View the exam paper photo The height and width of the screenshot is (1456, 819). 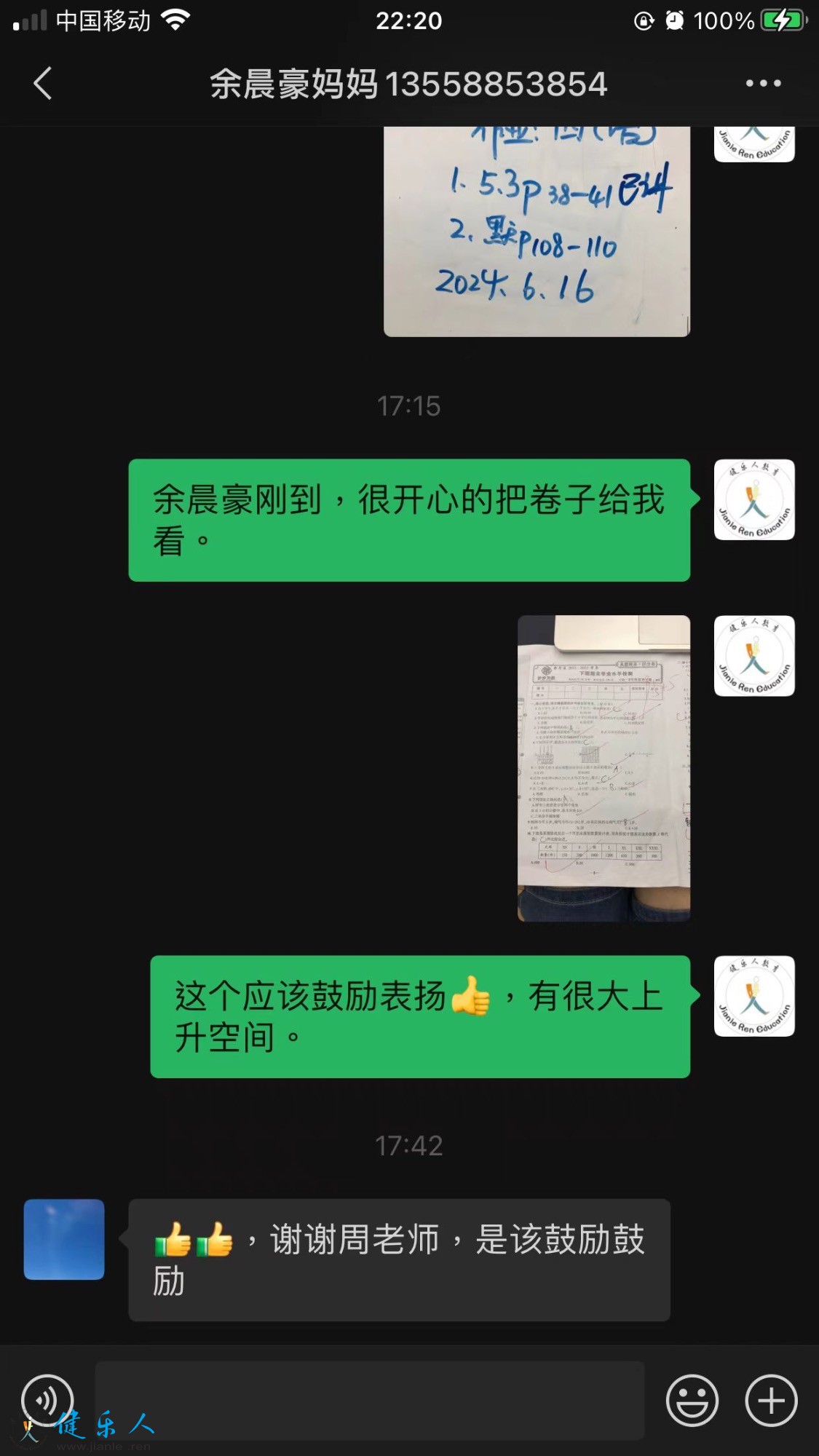pyautogui.click(x=604, y=768)
